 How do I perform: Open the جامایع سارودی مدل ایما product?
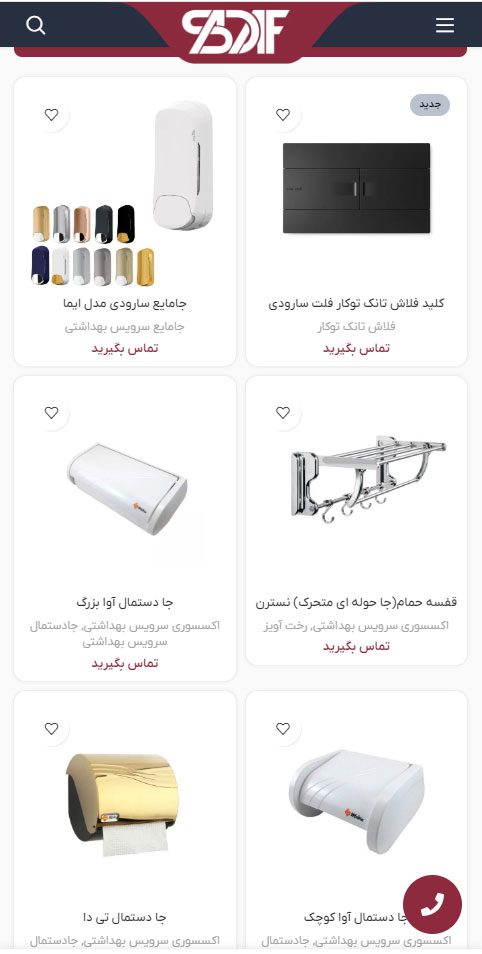[x=125, y=303]
